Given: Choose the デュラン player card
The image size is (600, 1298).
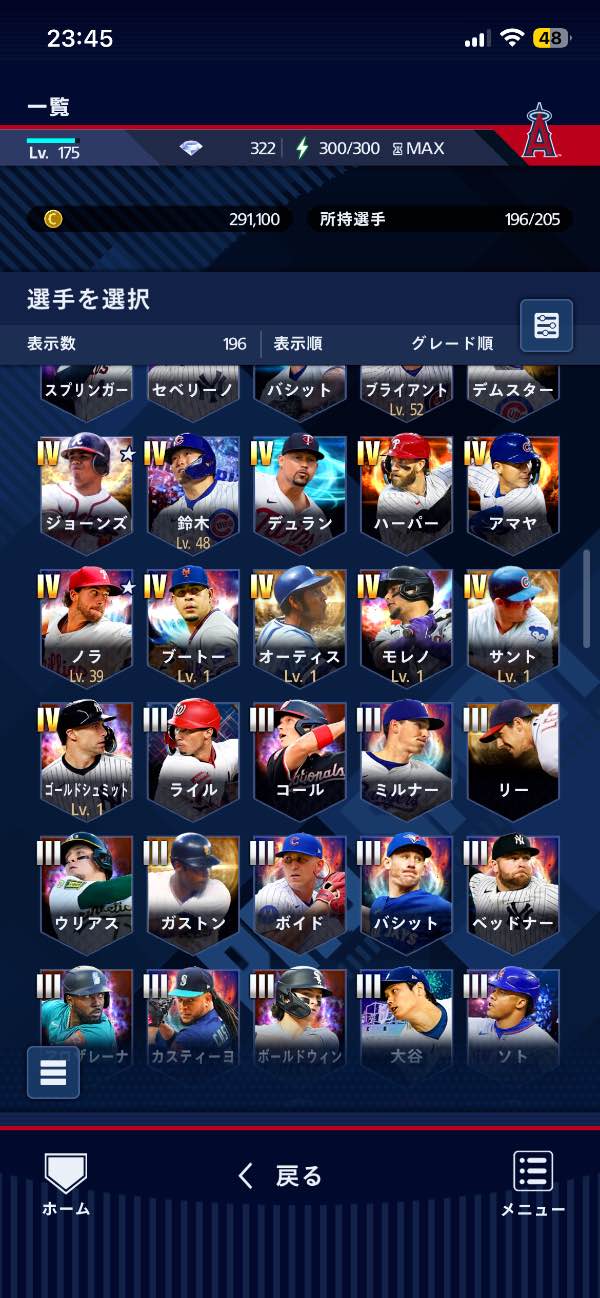Looking at the screenshot, I should pyautogui.click(x=299, y=490).
